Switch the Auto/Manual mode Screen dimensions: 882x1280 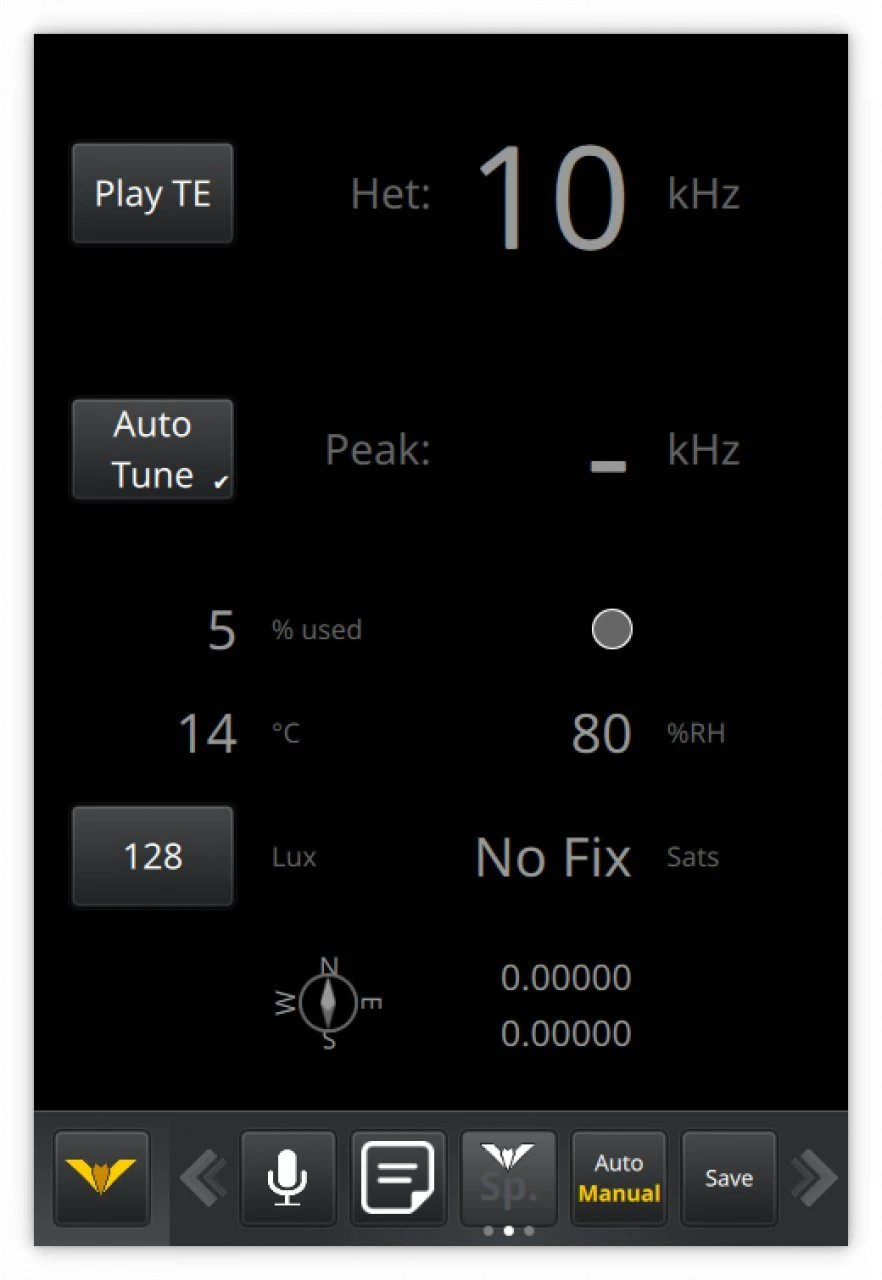(618, 1178)
